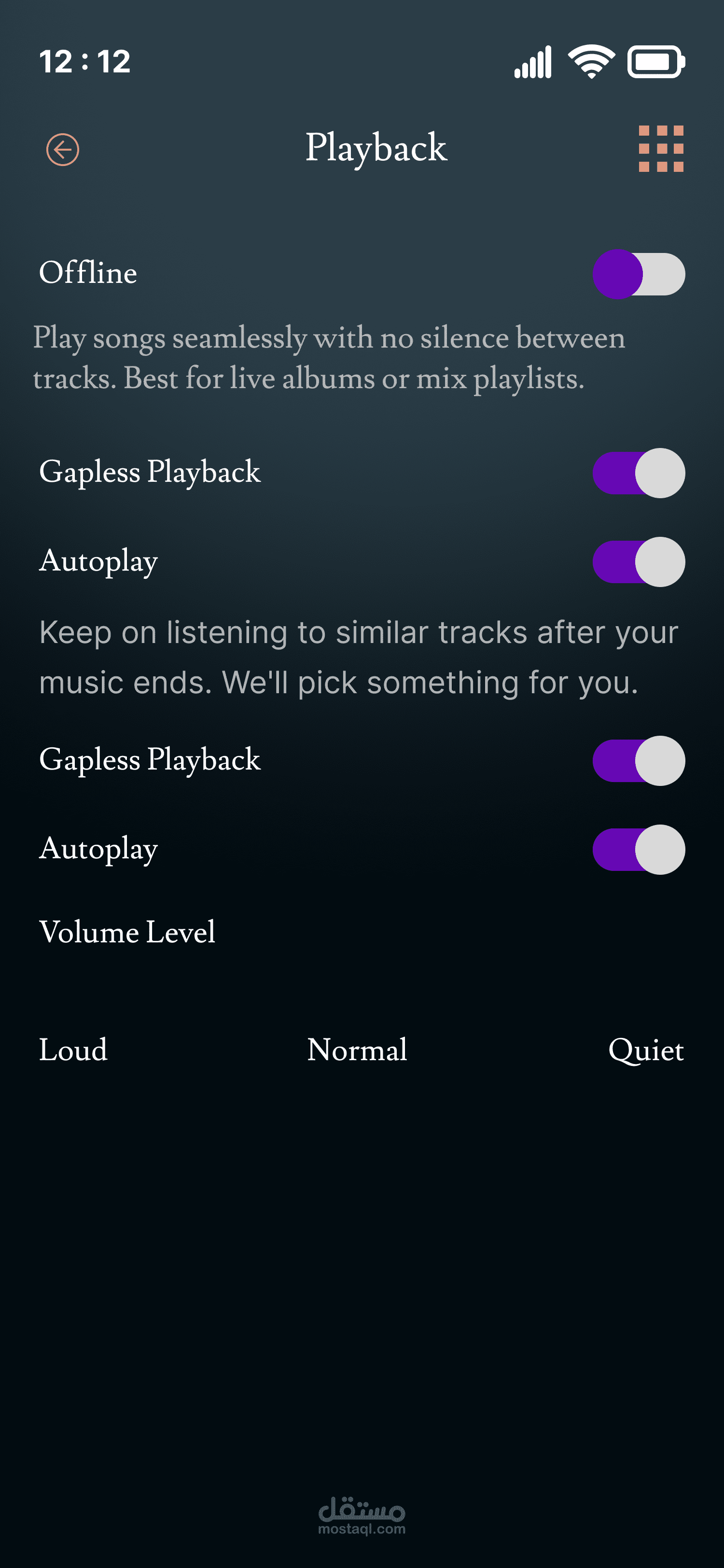724x1568 pixels.
Task: Toggle Autoplay directly above Volume Level
Action: point(638,850)
